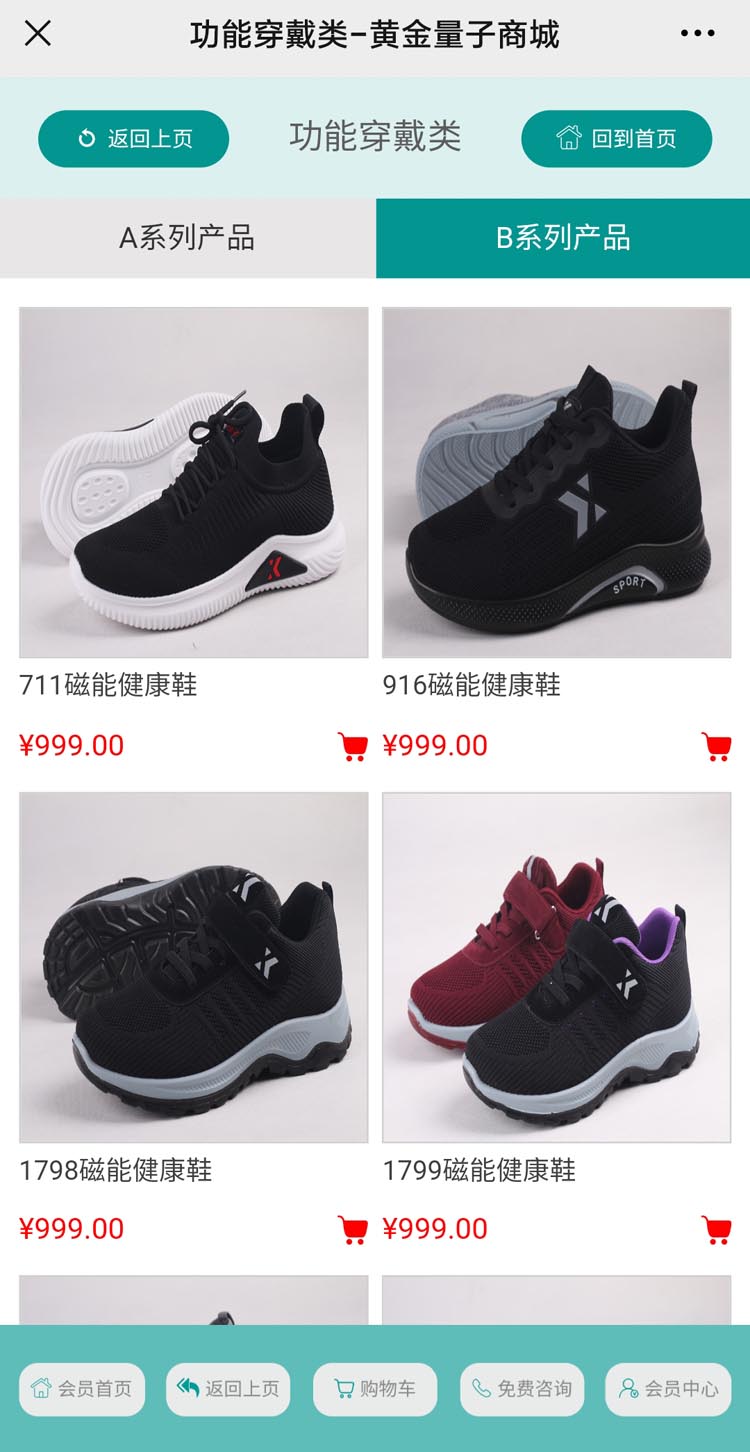Tap 免费咨询 in the bottom bar
The image size is (750, 1452).
[522, 1389]
